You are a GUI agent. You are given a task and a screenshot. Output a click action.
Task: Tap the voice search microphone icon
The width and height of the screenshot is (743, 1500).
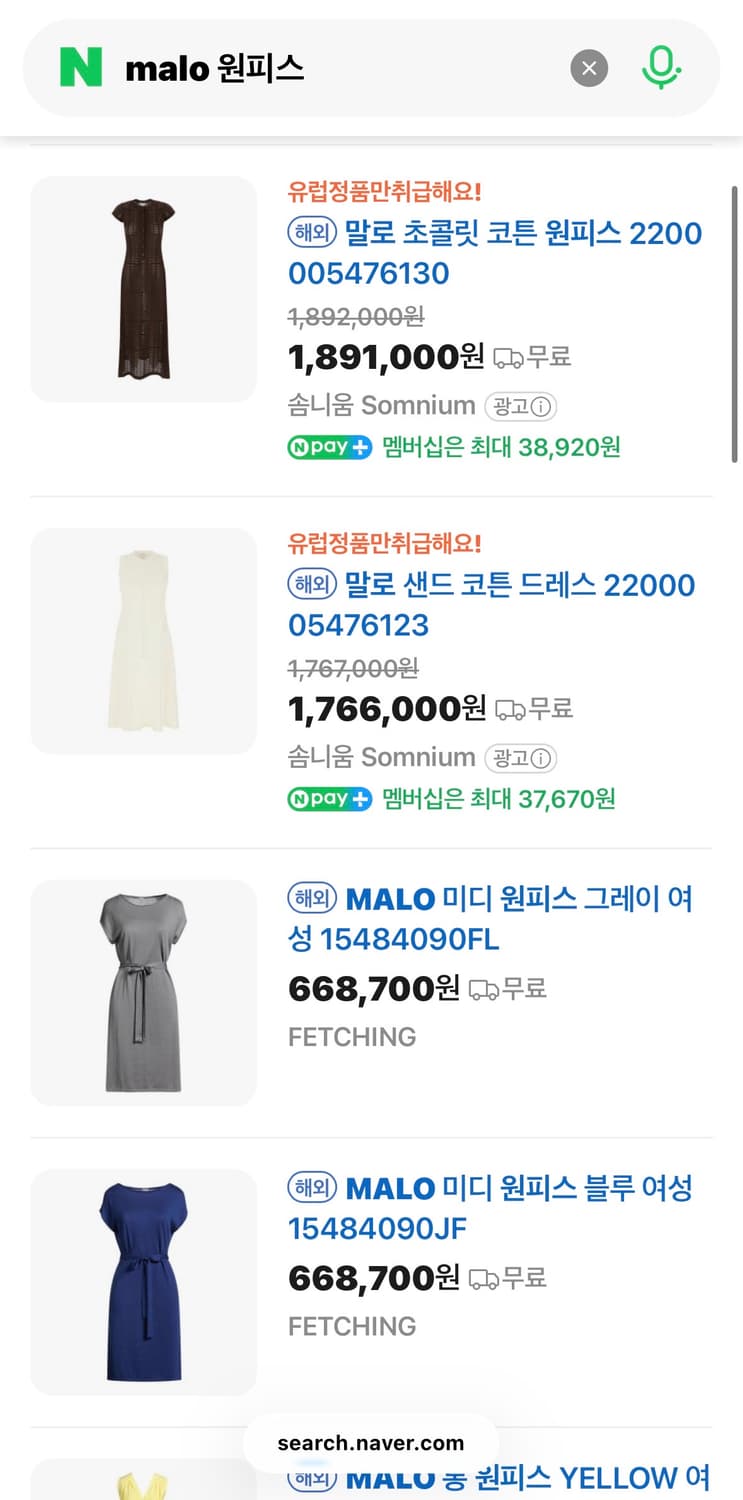tap(661, 68)
